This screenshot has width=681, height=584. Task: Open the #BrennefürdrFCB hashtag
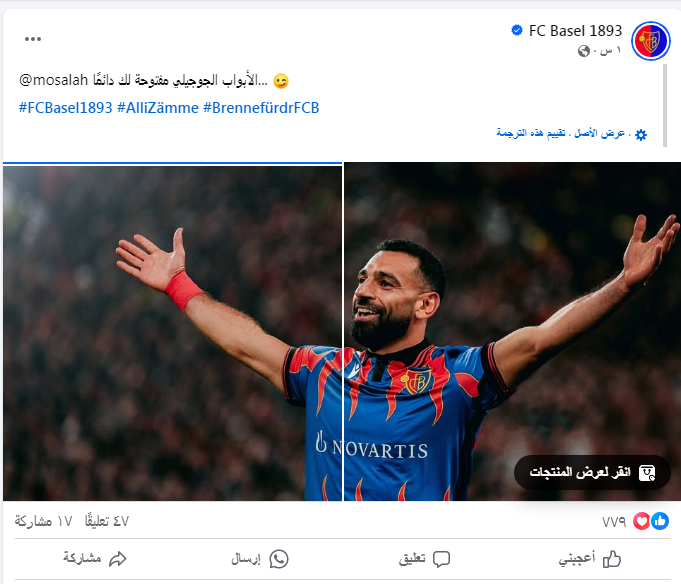pos(260,107)
